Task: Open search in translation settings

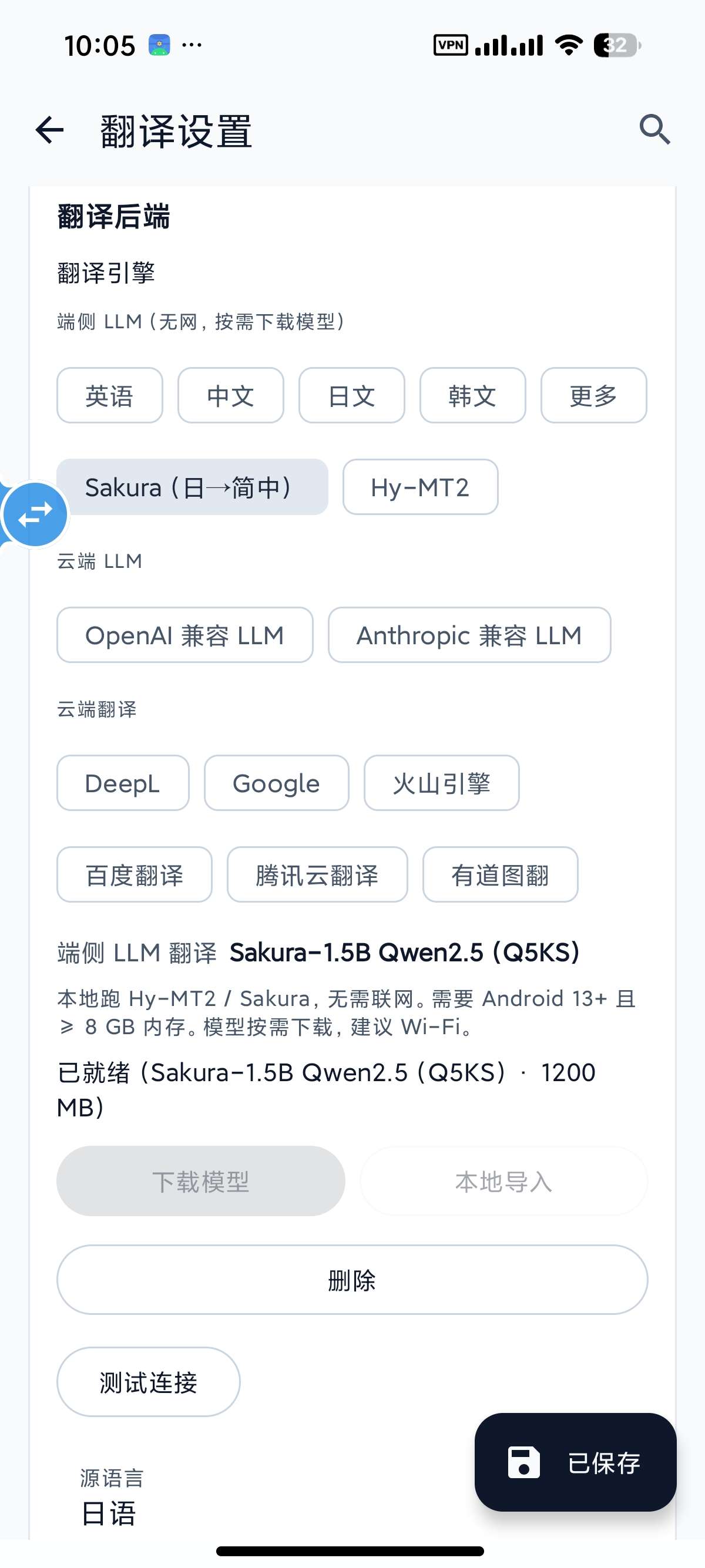Action: pos(654,129)
